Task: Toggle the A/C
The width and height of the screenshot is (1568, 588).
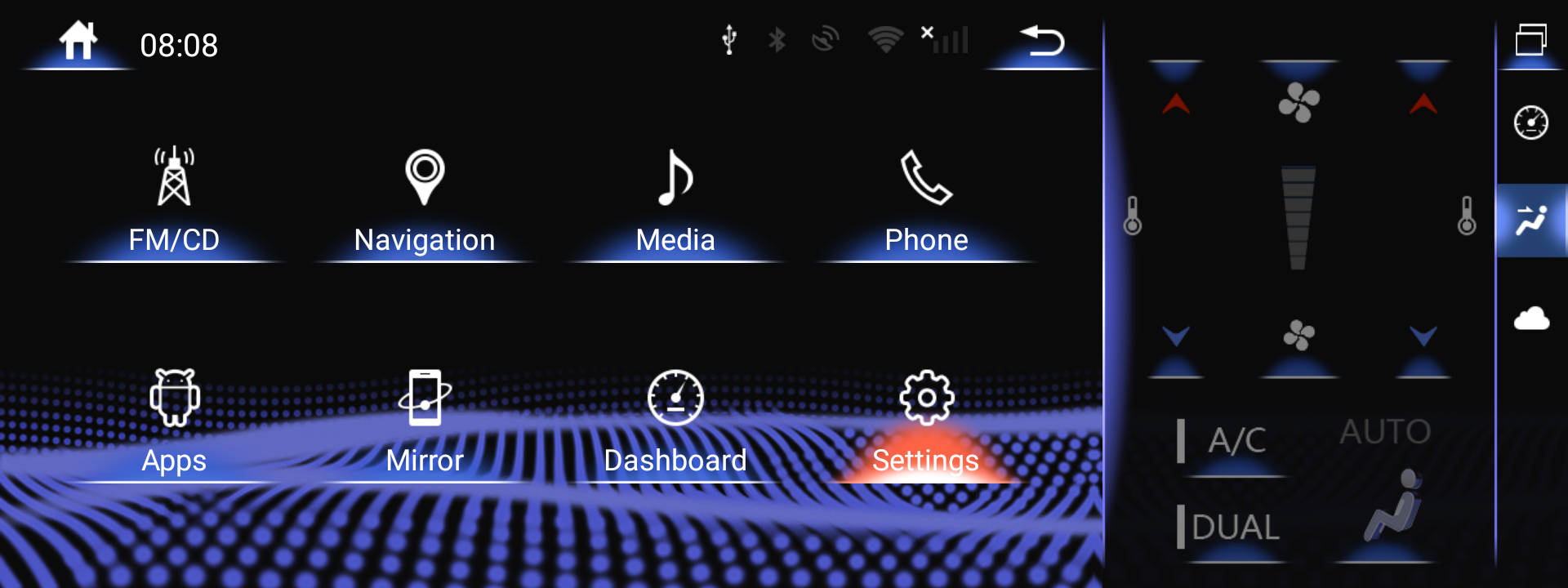Action: click(x=1236, y=441)
